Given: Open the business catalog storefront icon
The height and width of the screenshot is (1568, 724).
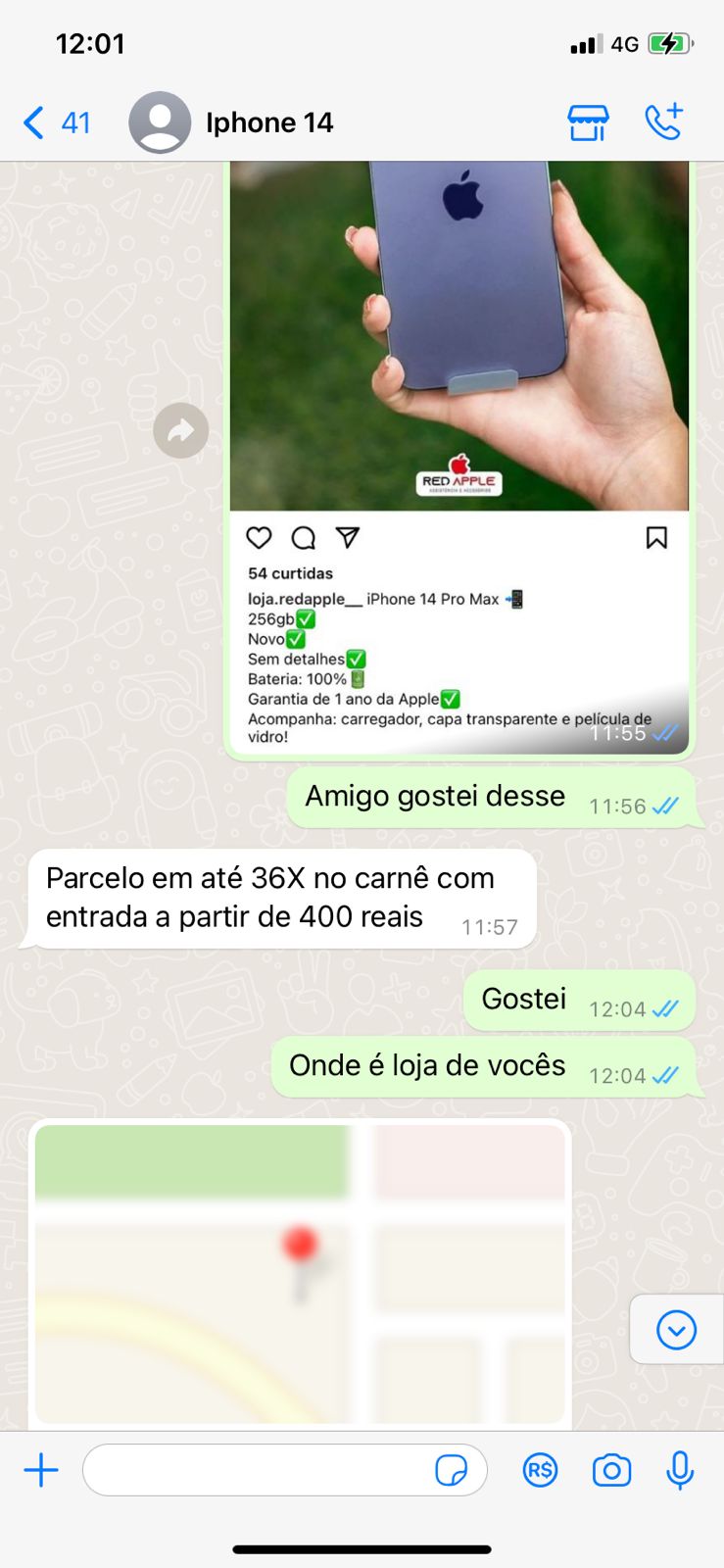Looking at the screenshot, I should click(x=588, y=122).
